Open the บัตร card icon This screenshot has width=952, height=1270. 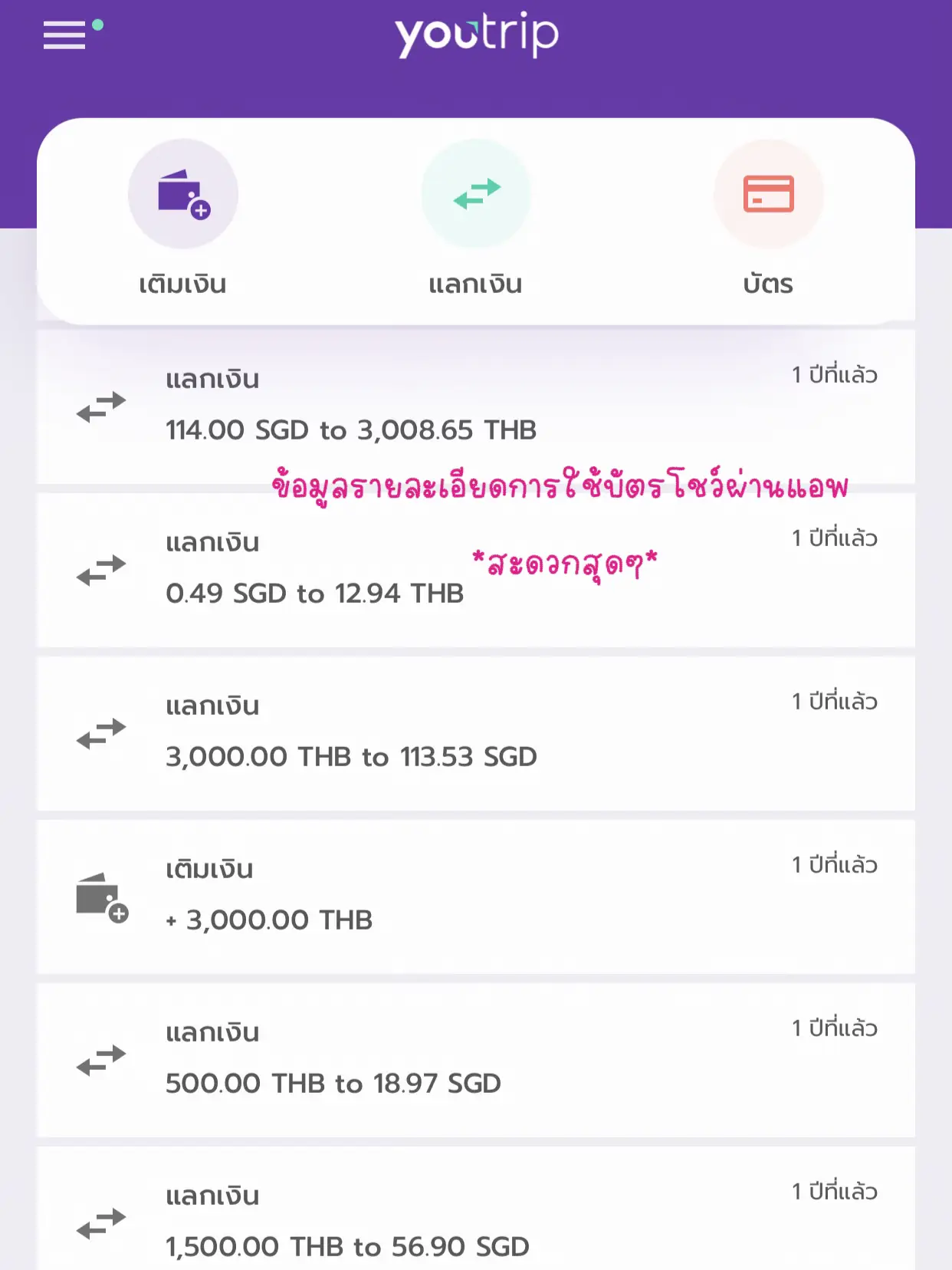769,194
